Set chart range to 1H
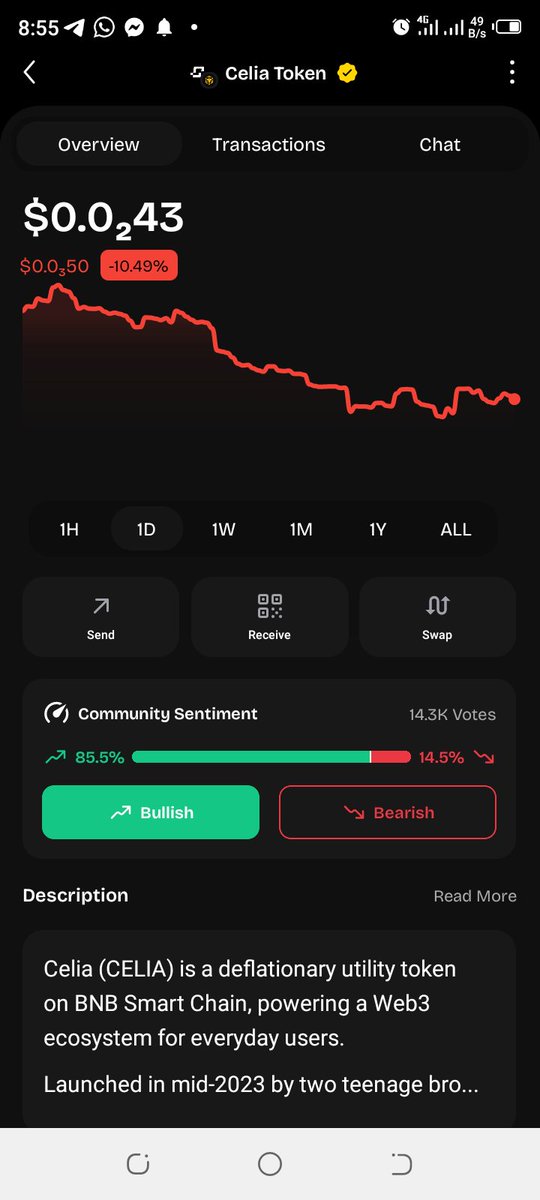The image size is (540, 1200). point(69,530)
